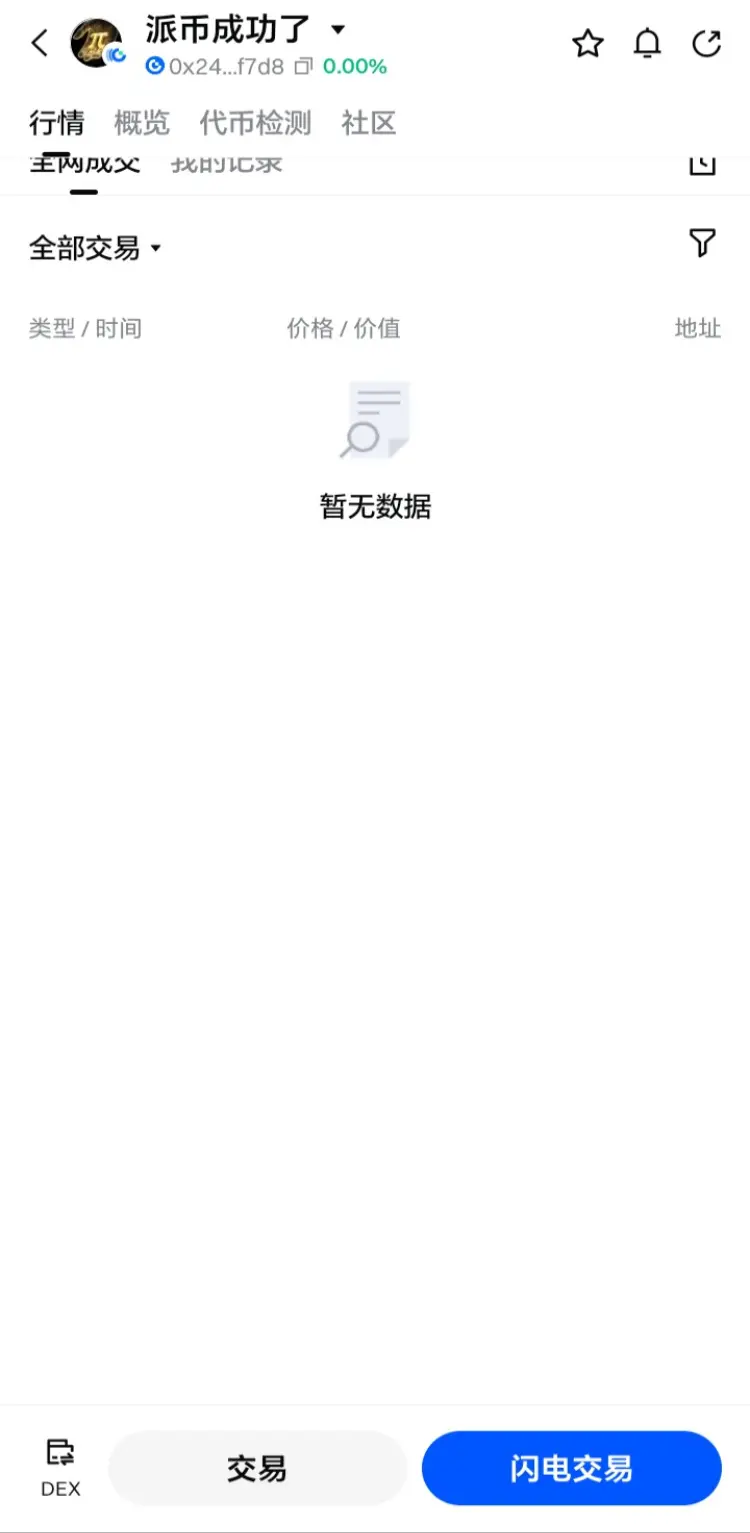This screenshot has width=750, height=1533.
Task: Tap the blue chain badge before the contract address
Action: click(155, 67)
